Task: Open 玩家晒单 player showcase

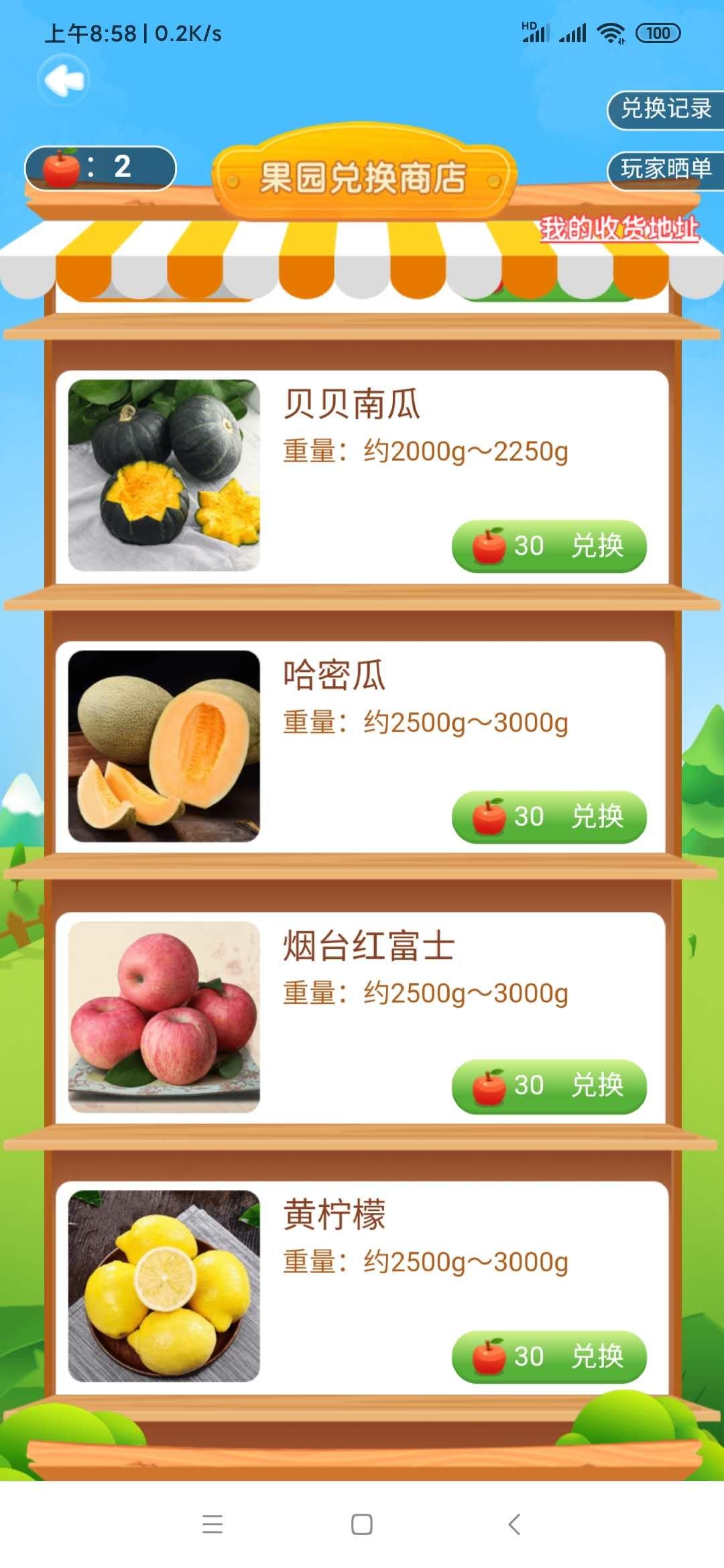Action: (666, 169)
